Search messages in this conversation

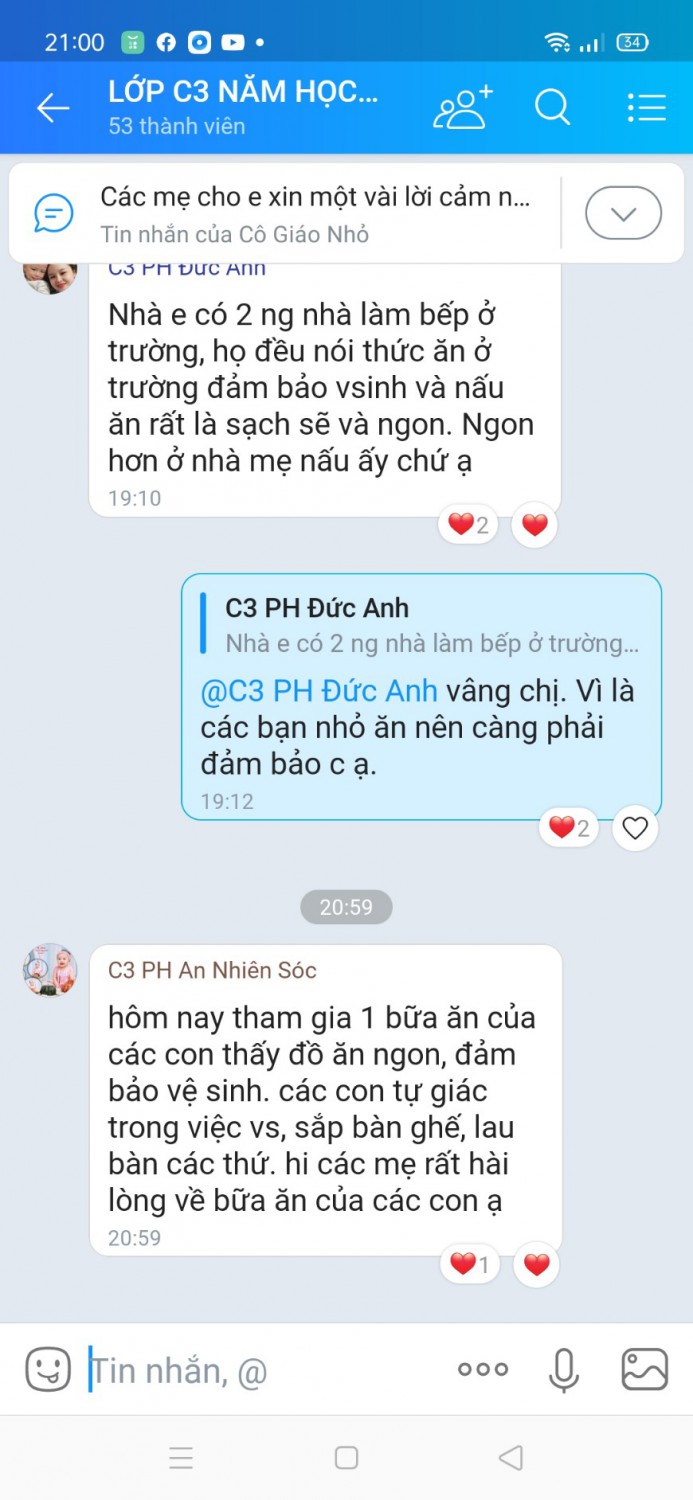tap(552, 107)
